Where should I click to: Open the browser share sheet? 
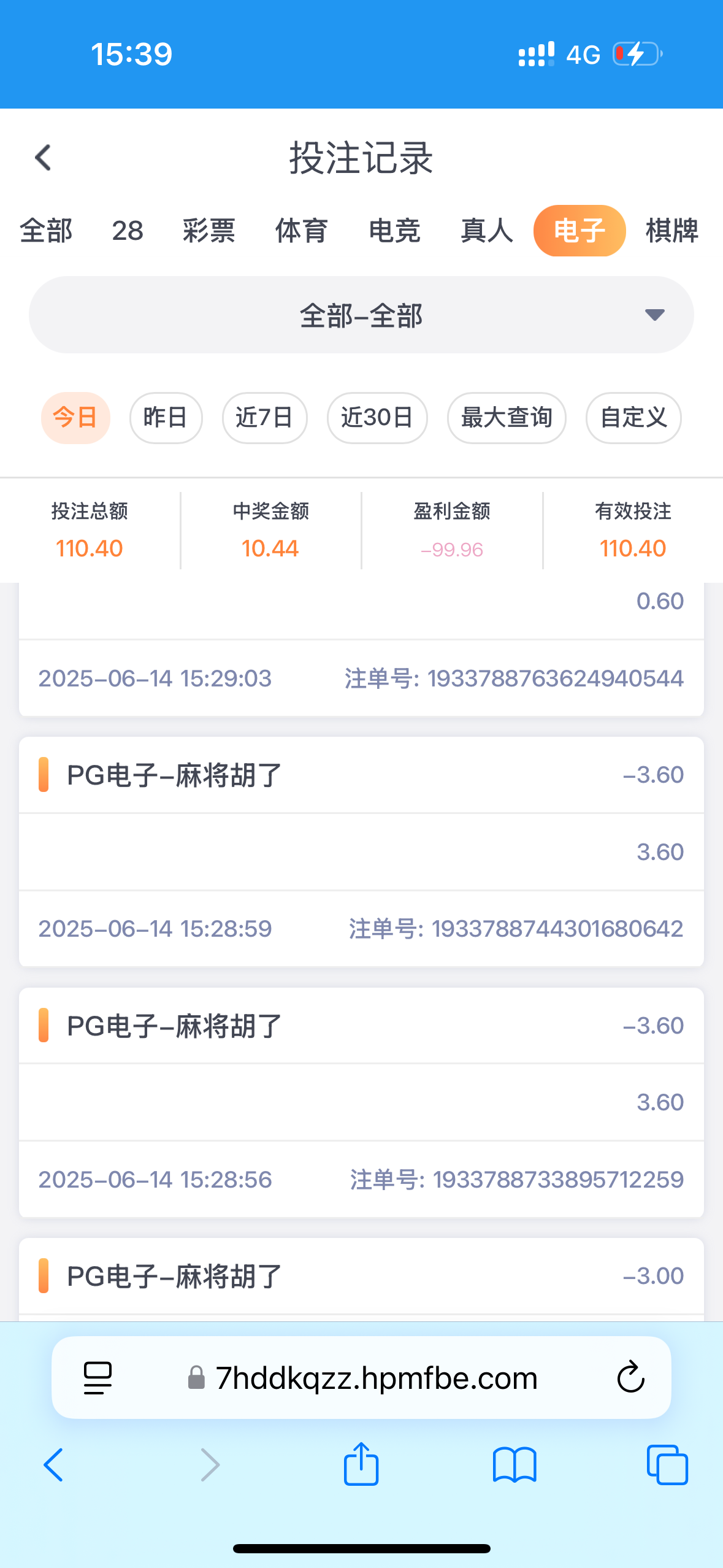[x=361, y=1464]
